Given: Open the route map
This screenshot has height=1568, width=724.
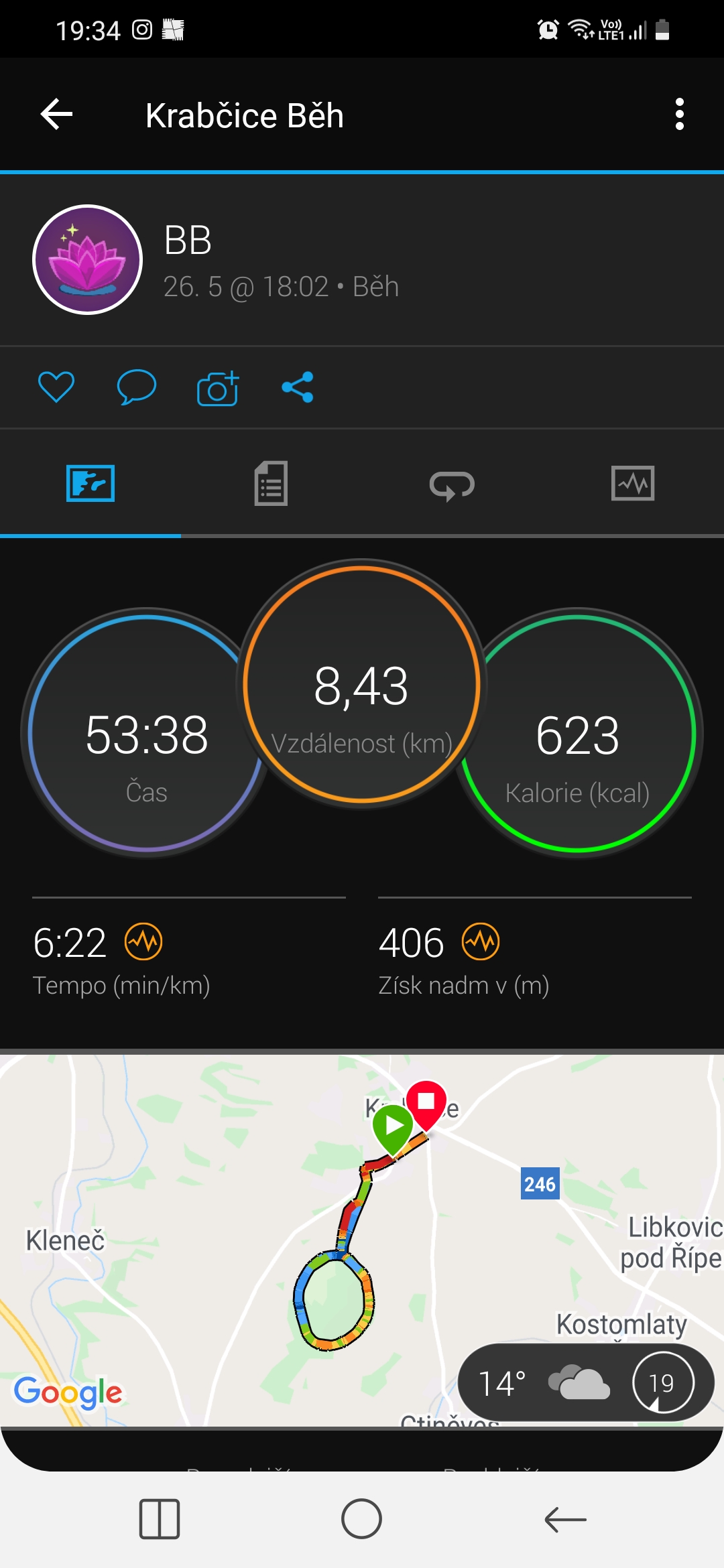Looking at the screenshot, I should point(362,1240).
